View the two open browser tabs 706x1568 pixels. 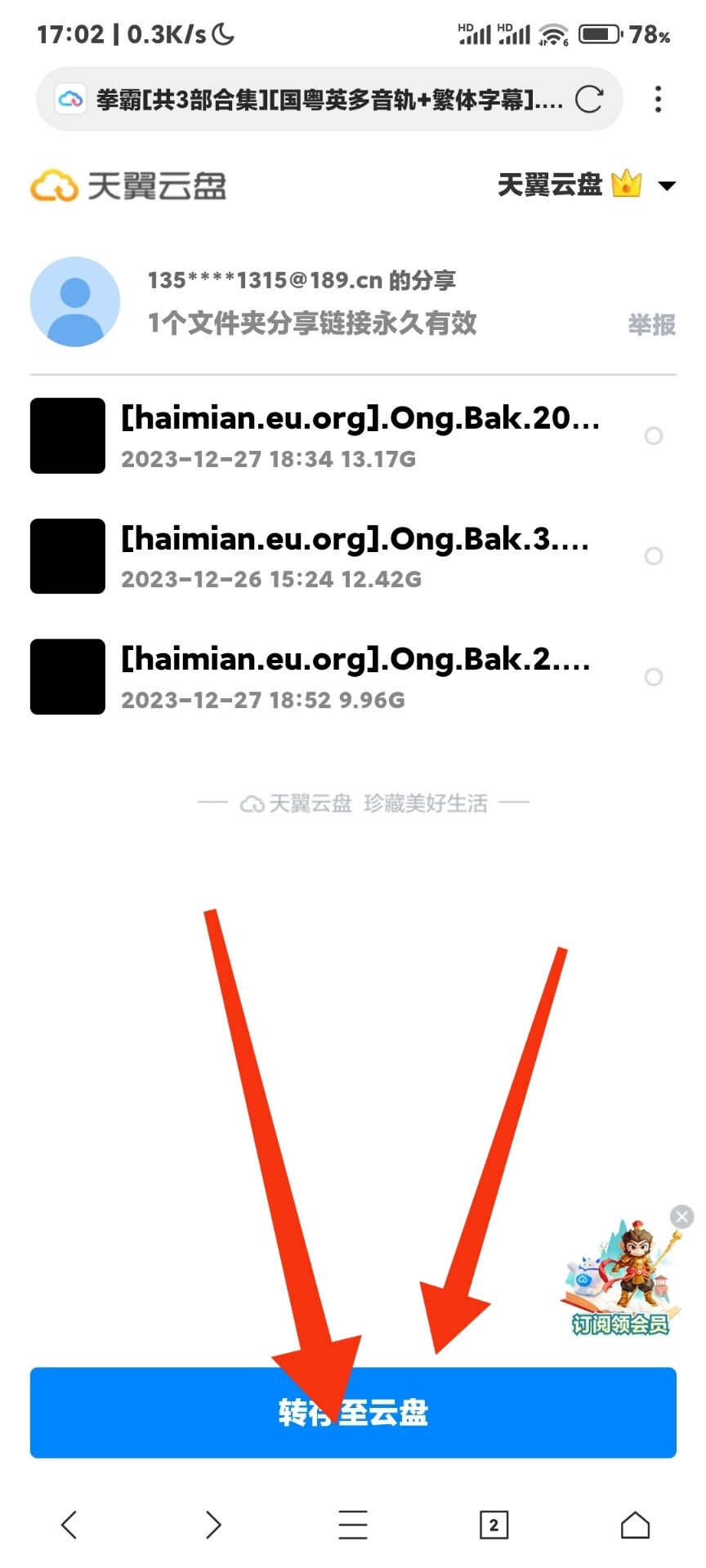[x=494, y=1525]
